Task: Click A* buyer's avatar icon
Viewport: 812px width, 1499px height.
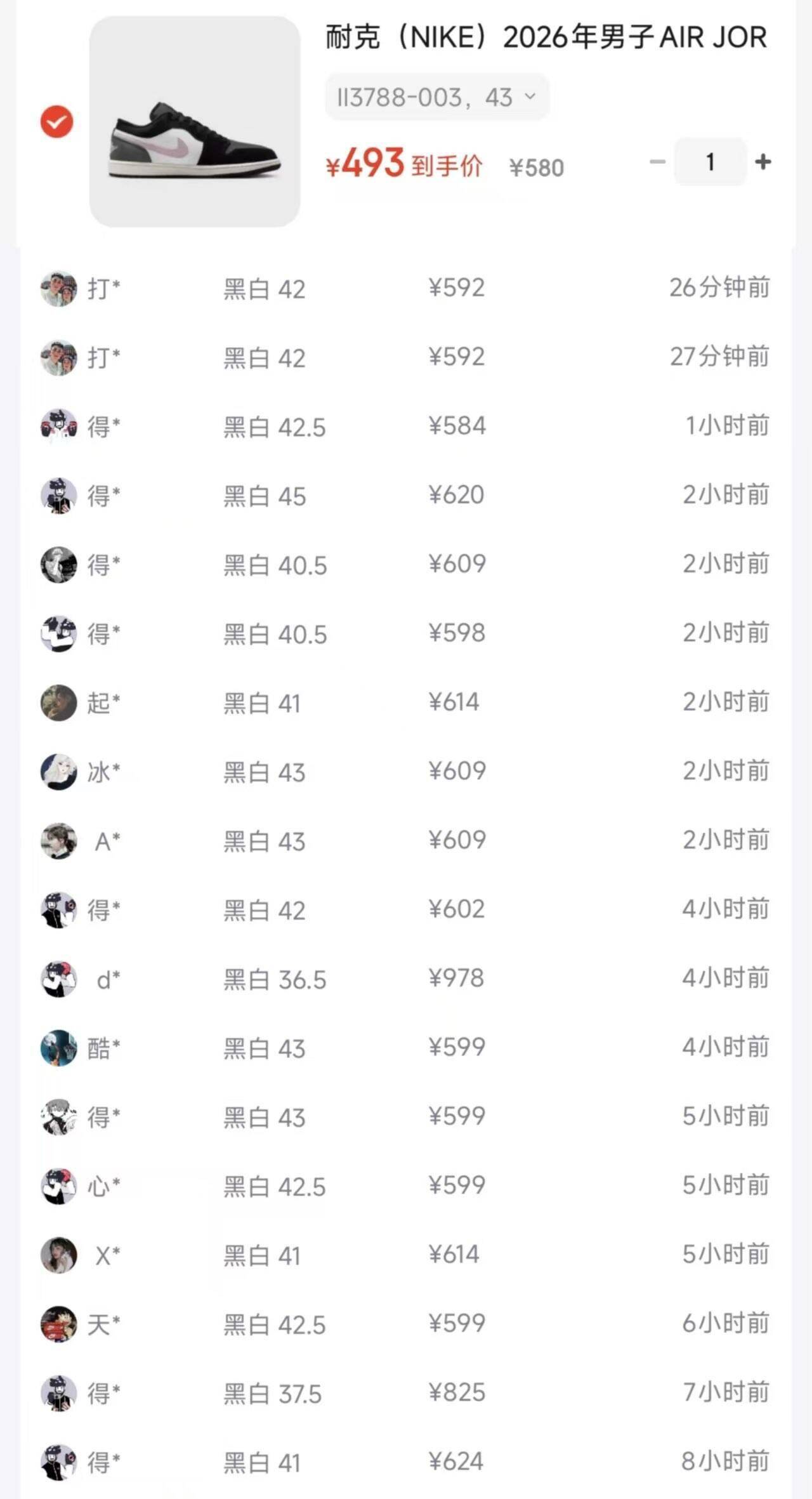Action: (x=58, y=842)
